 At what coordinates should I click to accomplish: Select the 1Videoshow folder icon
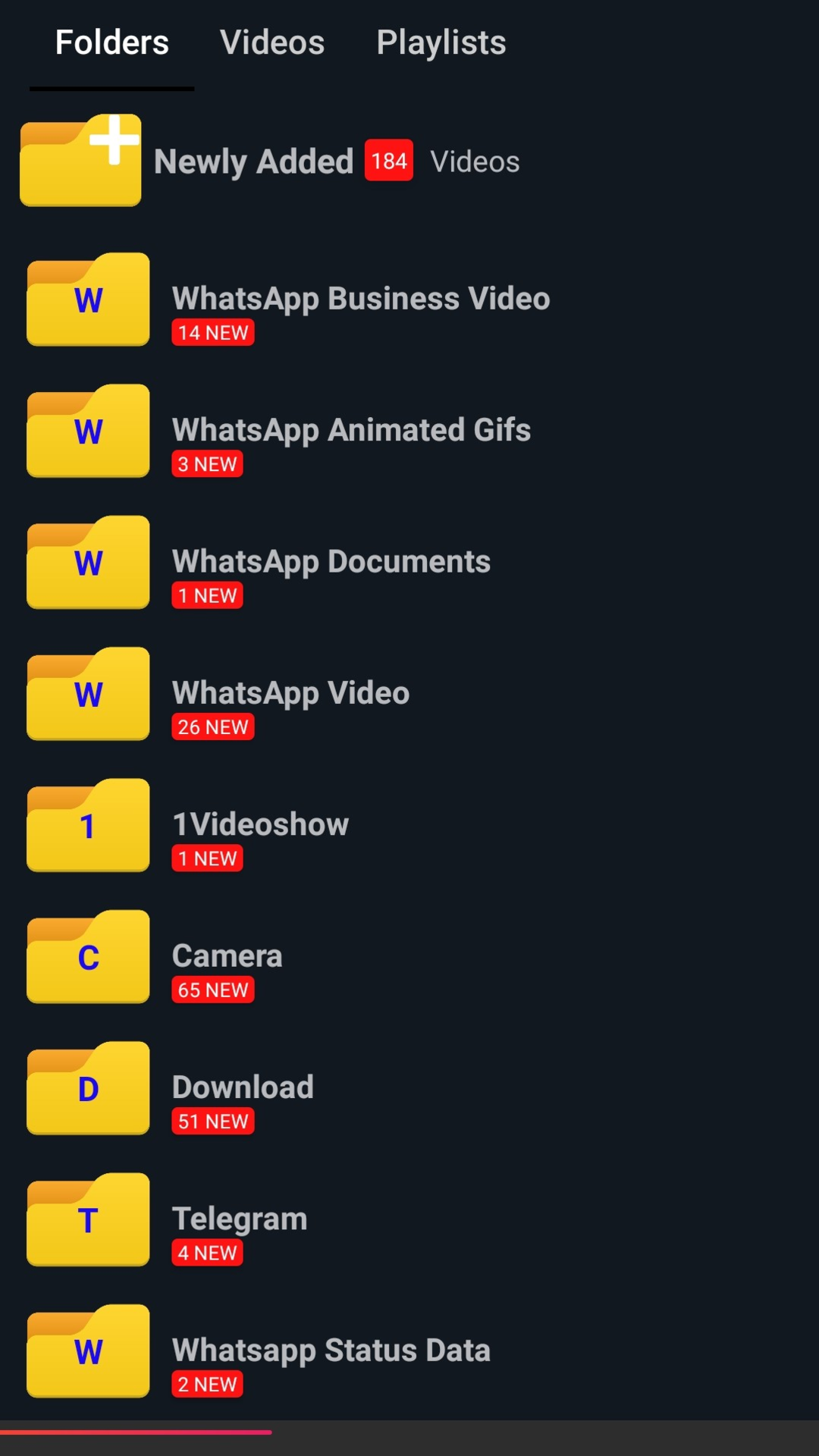coord(87,825)
